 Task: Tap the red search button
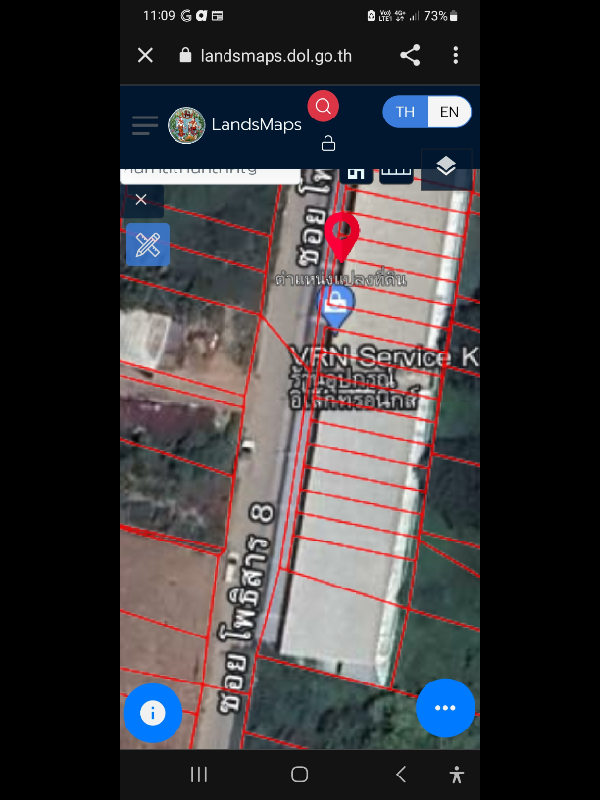point(323,106)
